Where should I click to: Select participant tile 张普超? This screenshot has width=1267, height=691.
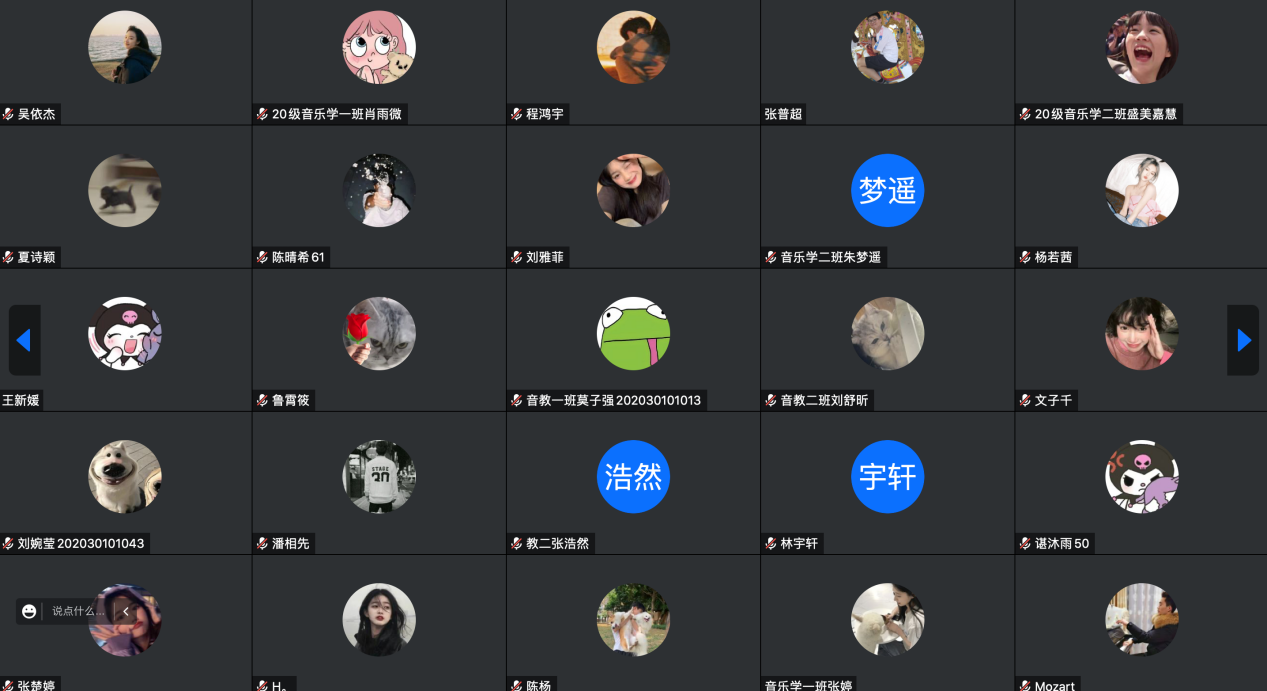(887, 60)
